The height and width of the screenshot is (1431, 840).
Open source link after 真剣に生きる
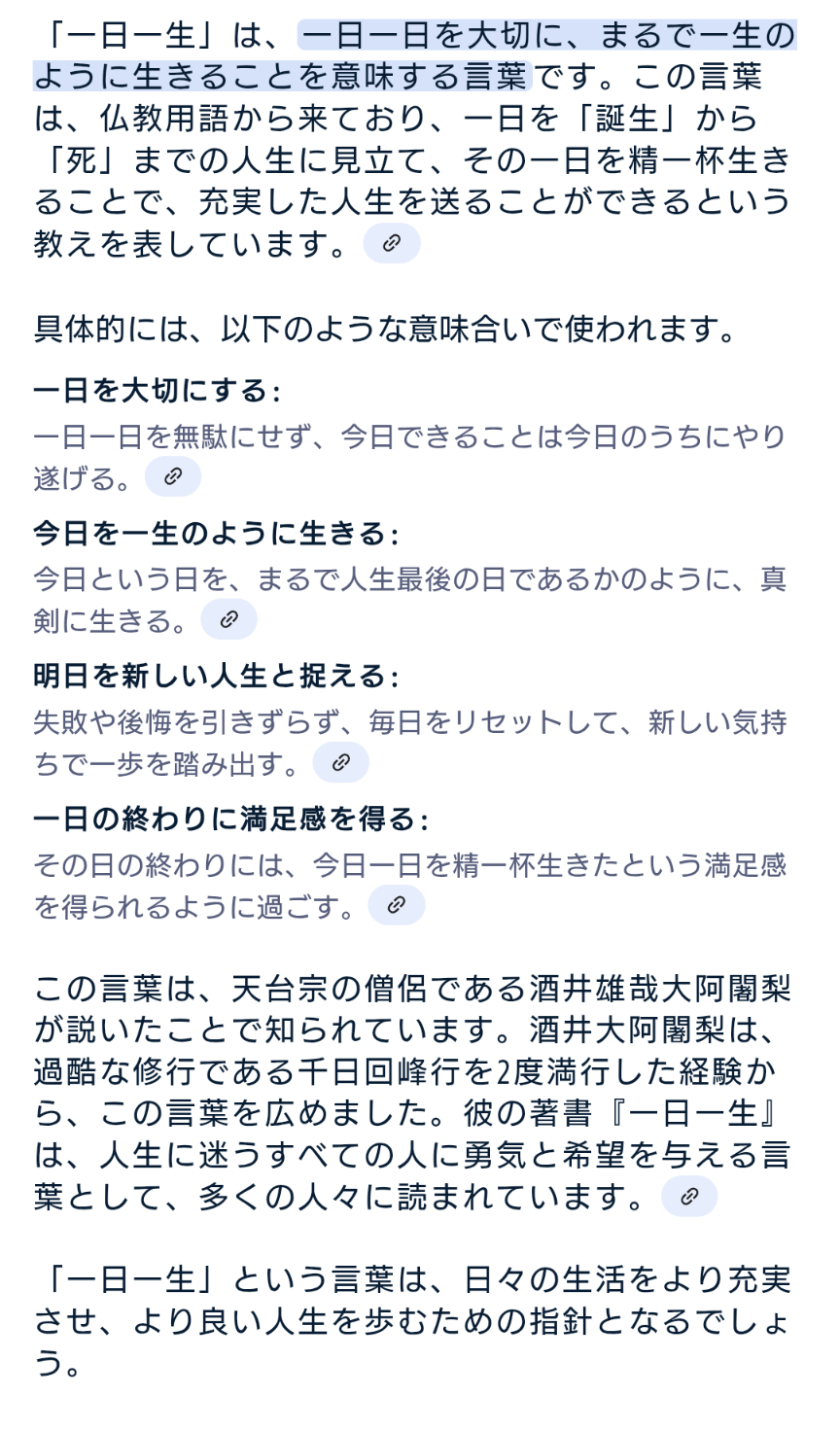229,619
